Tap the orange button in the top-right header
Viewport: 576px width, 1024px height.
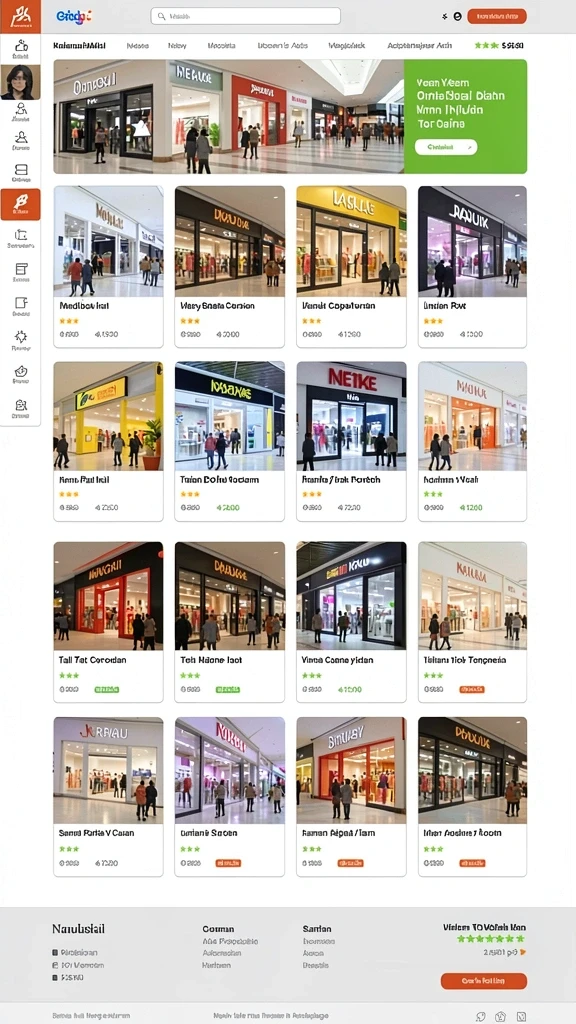(x=497, y=16)
